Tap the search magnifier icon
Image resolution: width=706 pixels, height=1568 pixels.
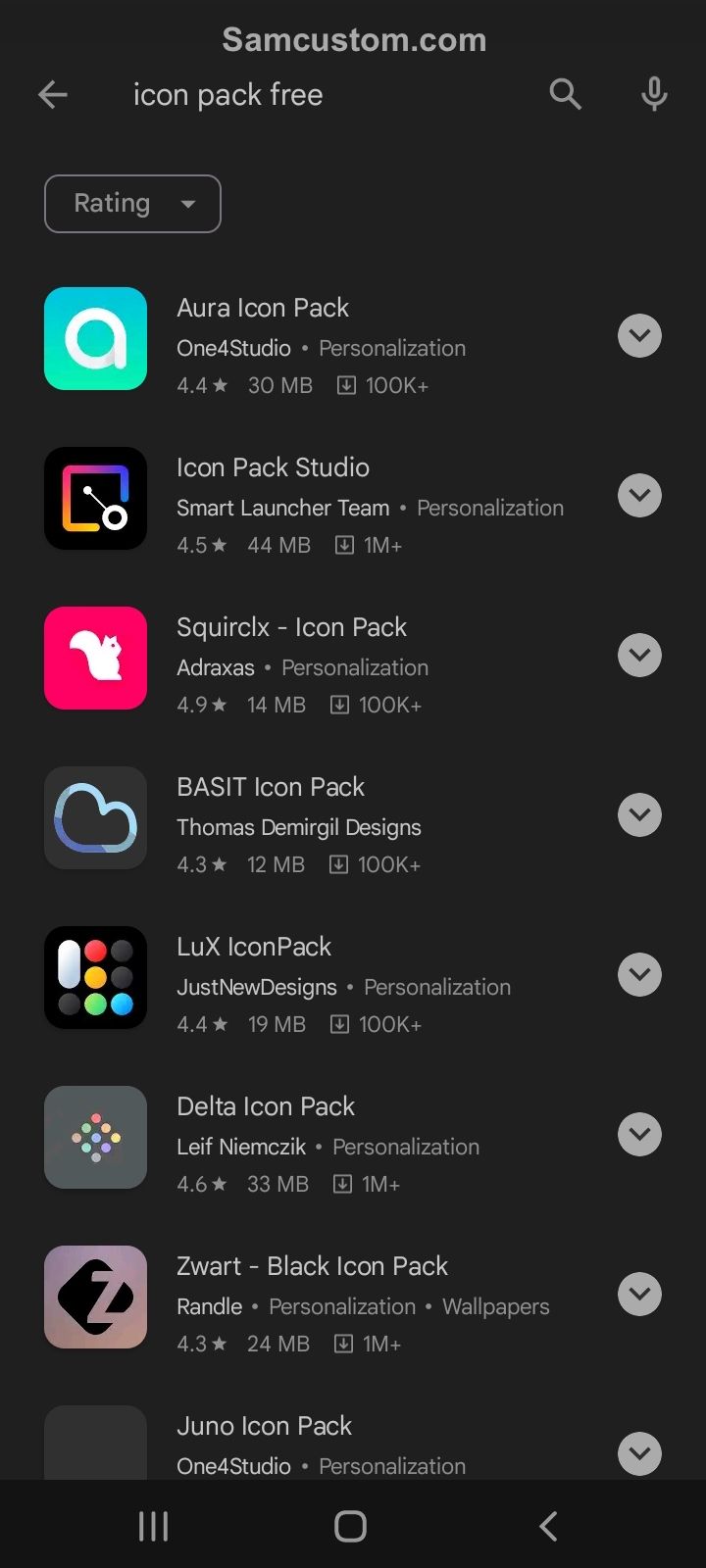(x=566, y=95)
